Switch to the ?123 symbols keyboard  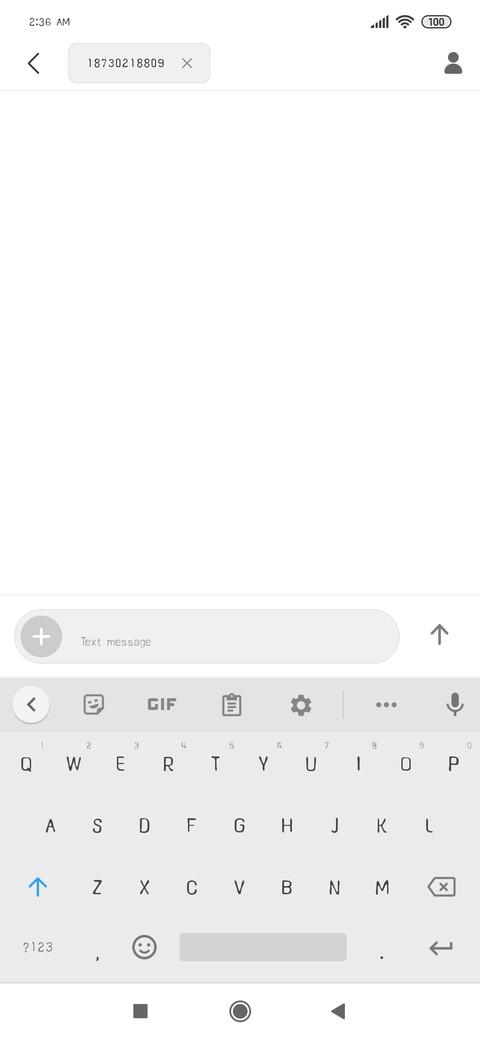pos(38,947)
